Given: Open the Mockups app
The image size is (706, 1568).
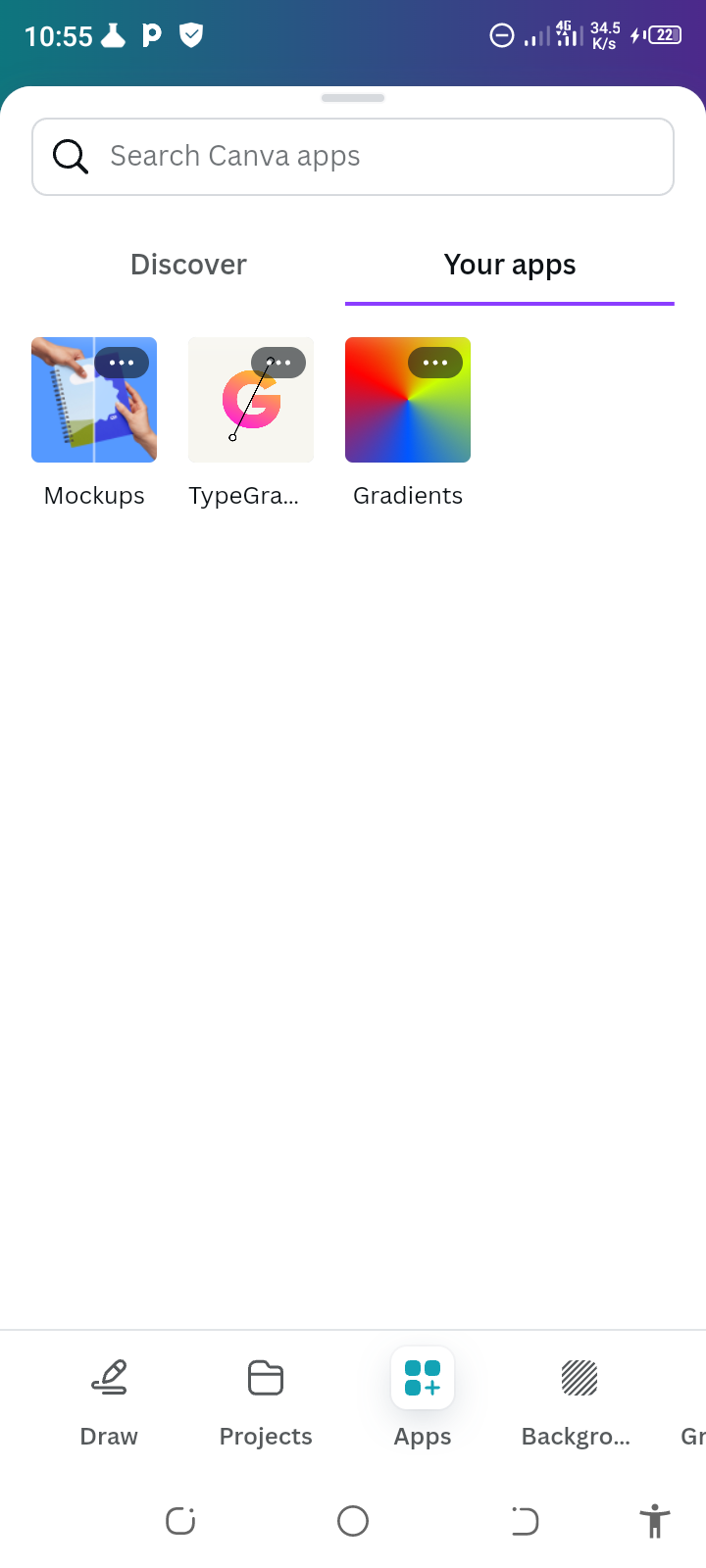Looking at the screenshot, I should click(x=94, y=400).
